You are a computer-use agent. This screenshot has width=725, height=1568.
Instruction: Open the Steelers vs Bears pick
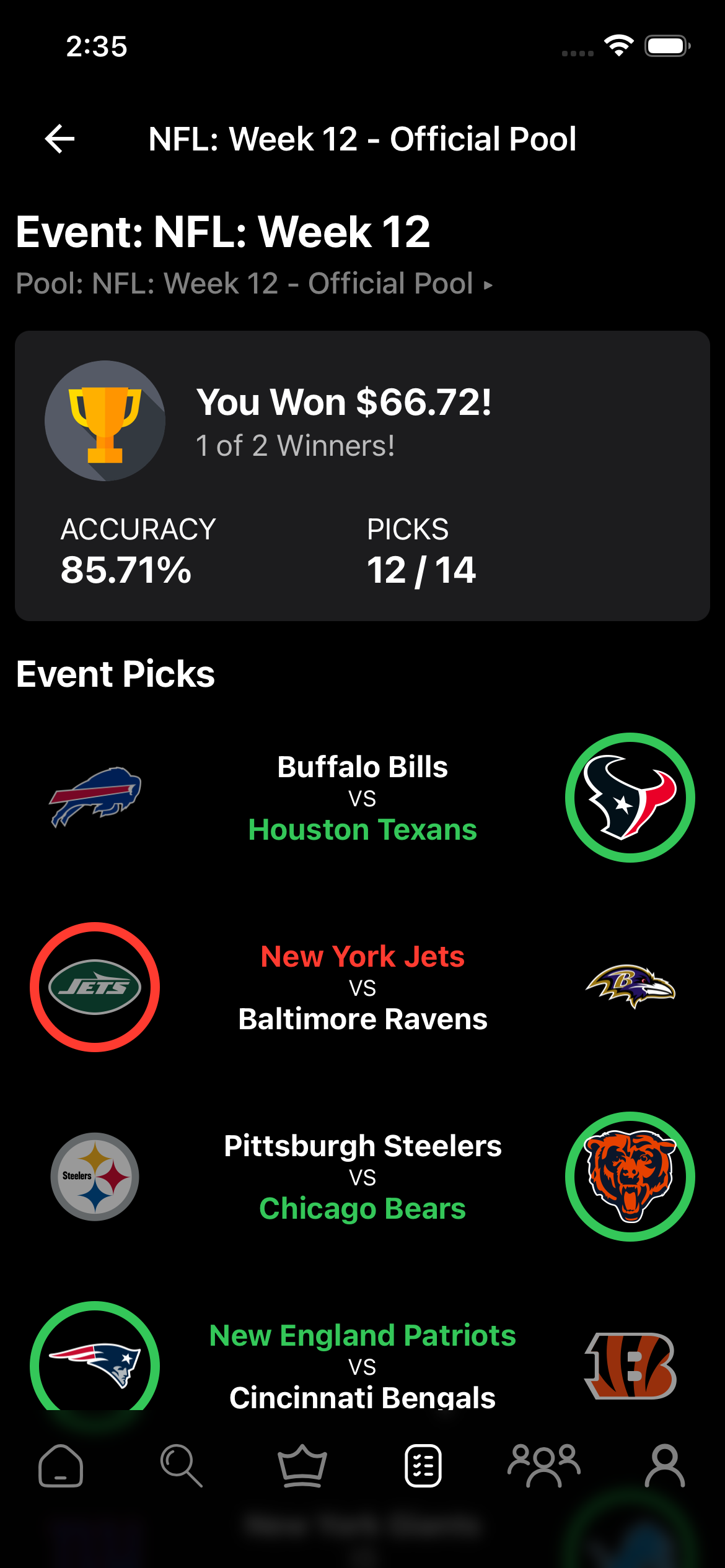point(362,1177)
